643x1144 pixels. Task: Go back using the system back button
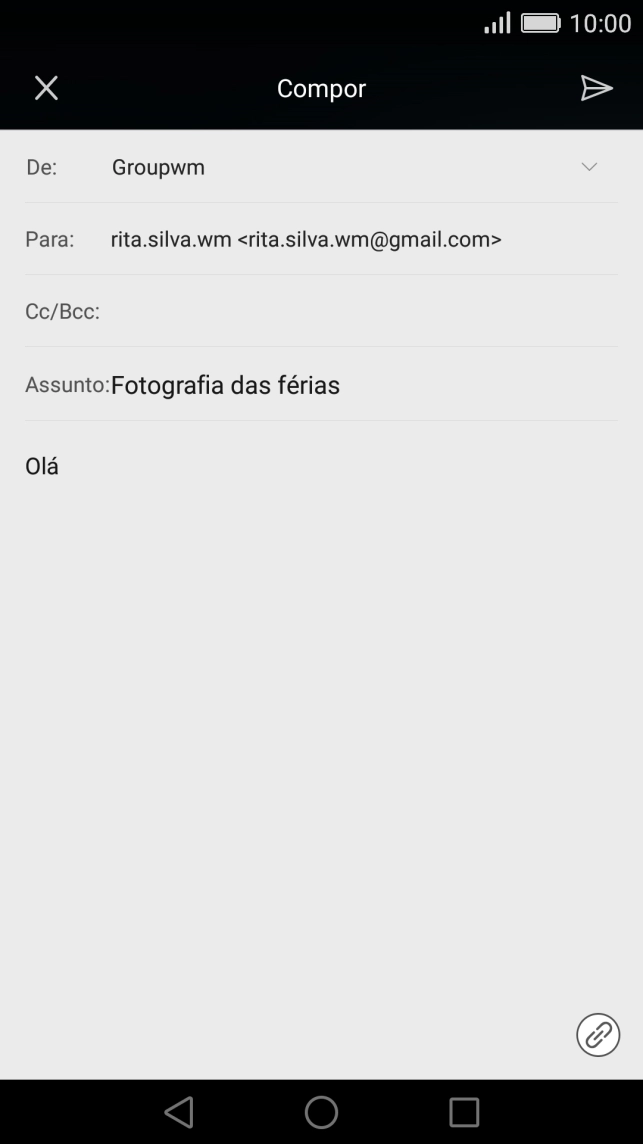pyautogui.click(x=179, y=1111)
